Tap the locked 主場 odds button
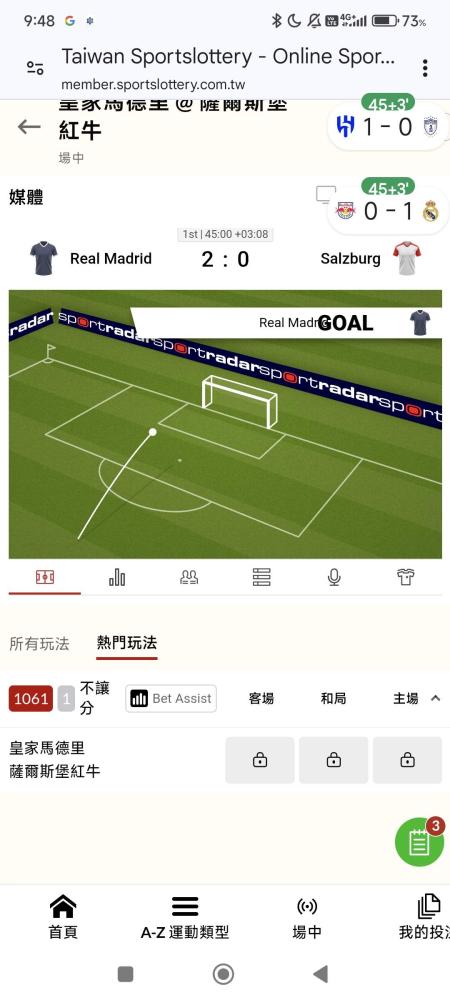450x1000 pixels. 407,760
